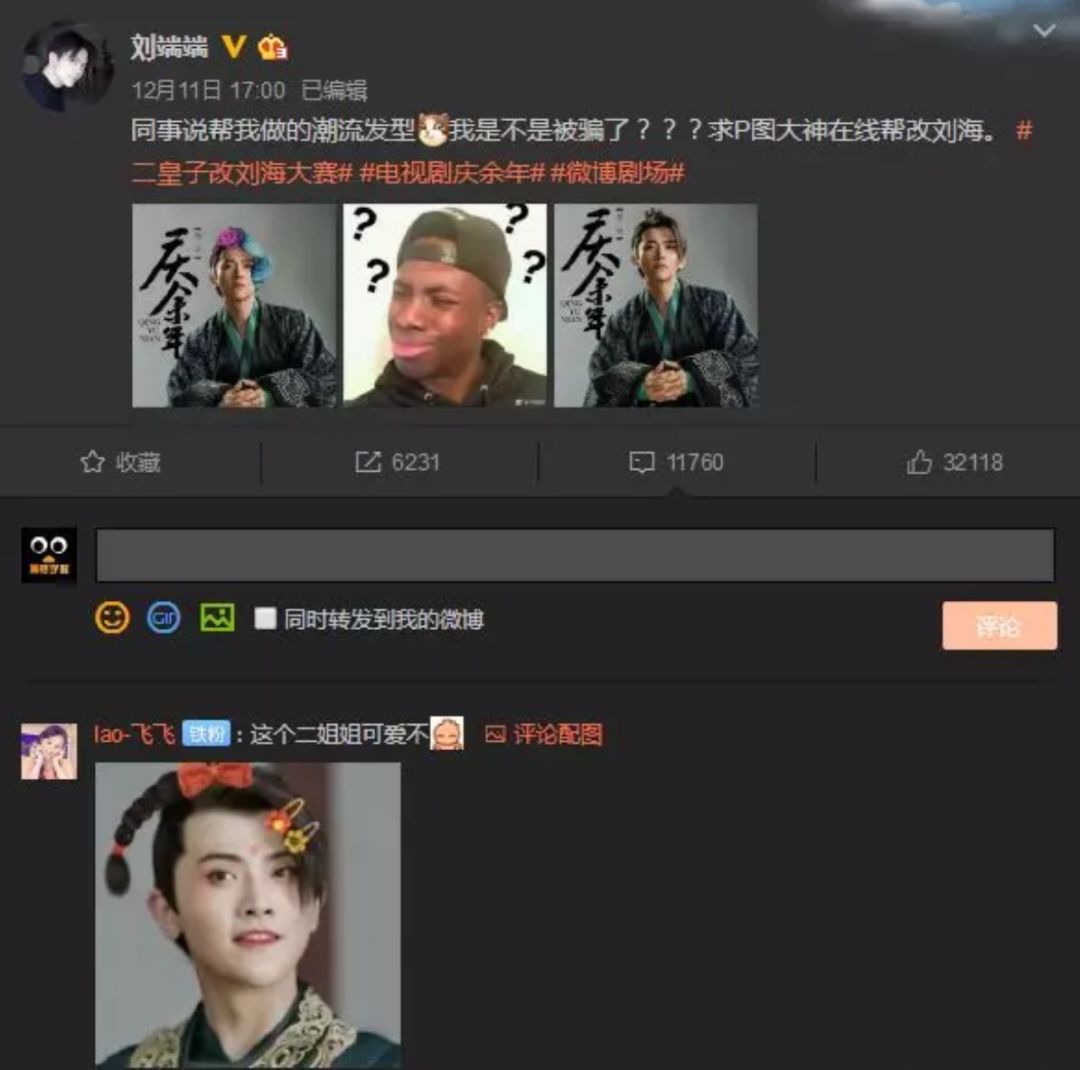Open 评论配图 link in comment
Viewport: 1080px width, 1070px height.
[x=545, y=735]
